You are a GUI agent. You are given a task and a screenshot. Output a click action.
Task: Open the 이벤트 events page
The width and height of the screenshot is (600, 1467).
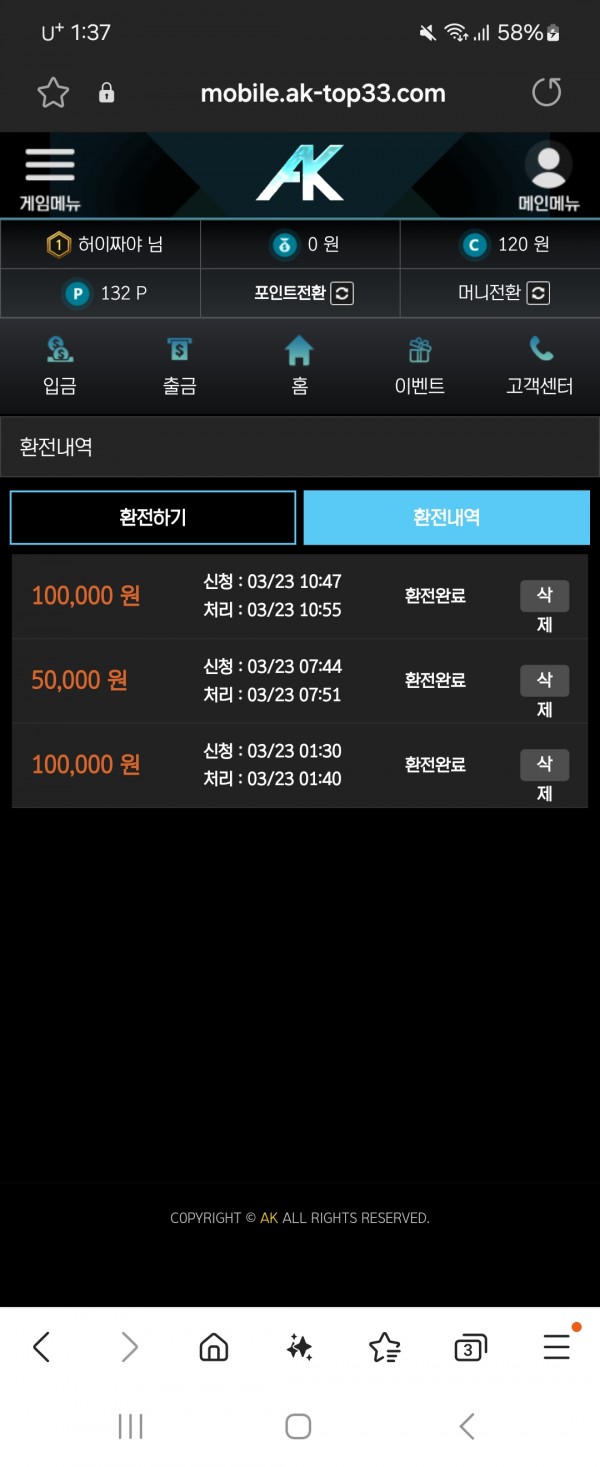(419, 366)
